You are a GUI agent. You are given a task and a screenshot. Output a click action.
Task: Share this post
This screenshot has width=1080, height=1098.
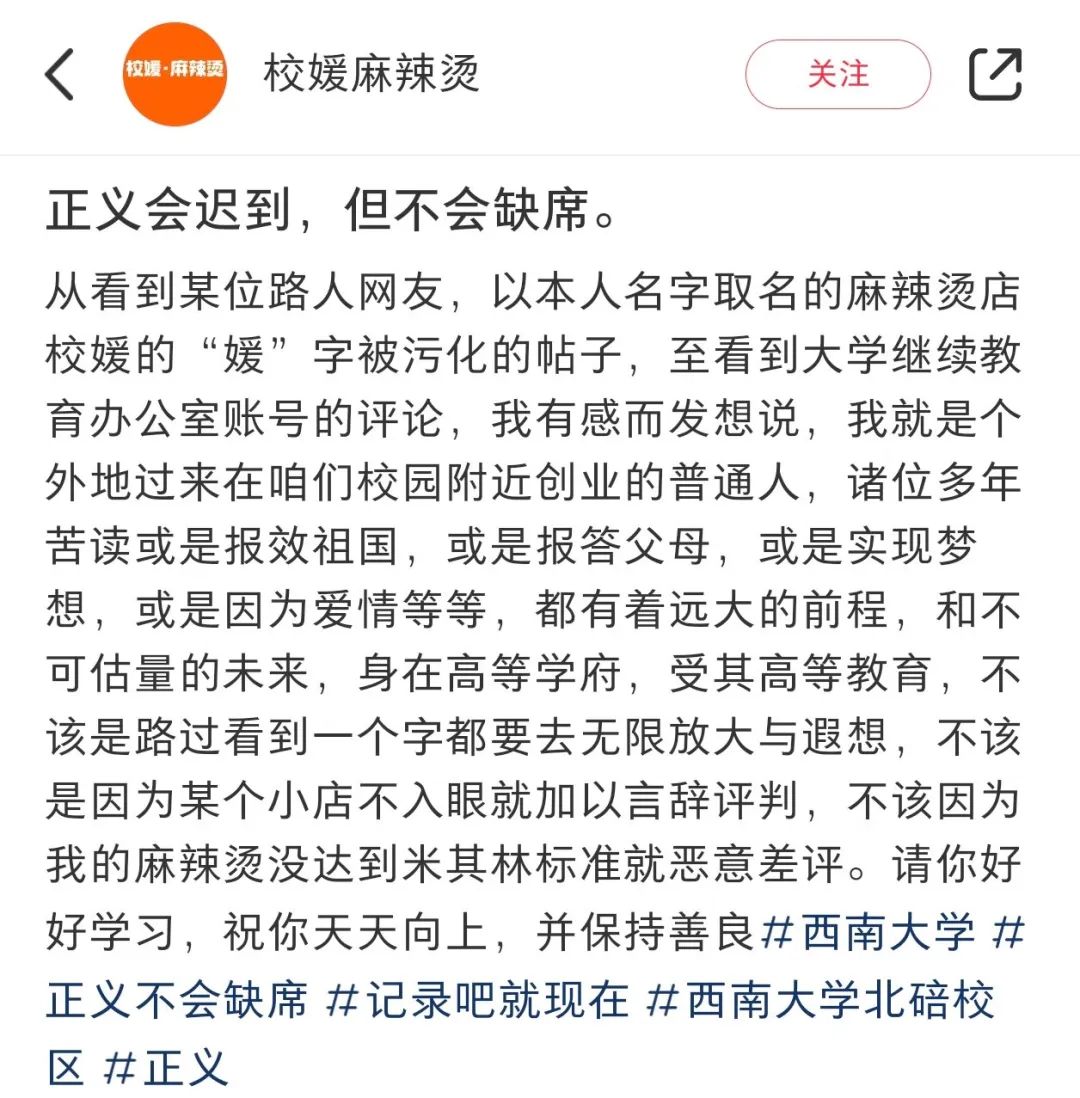click(x=996, y=74)
